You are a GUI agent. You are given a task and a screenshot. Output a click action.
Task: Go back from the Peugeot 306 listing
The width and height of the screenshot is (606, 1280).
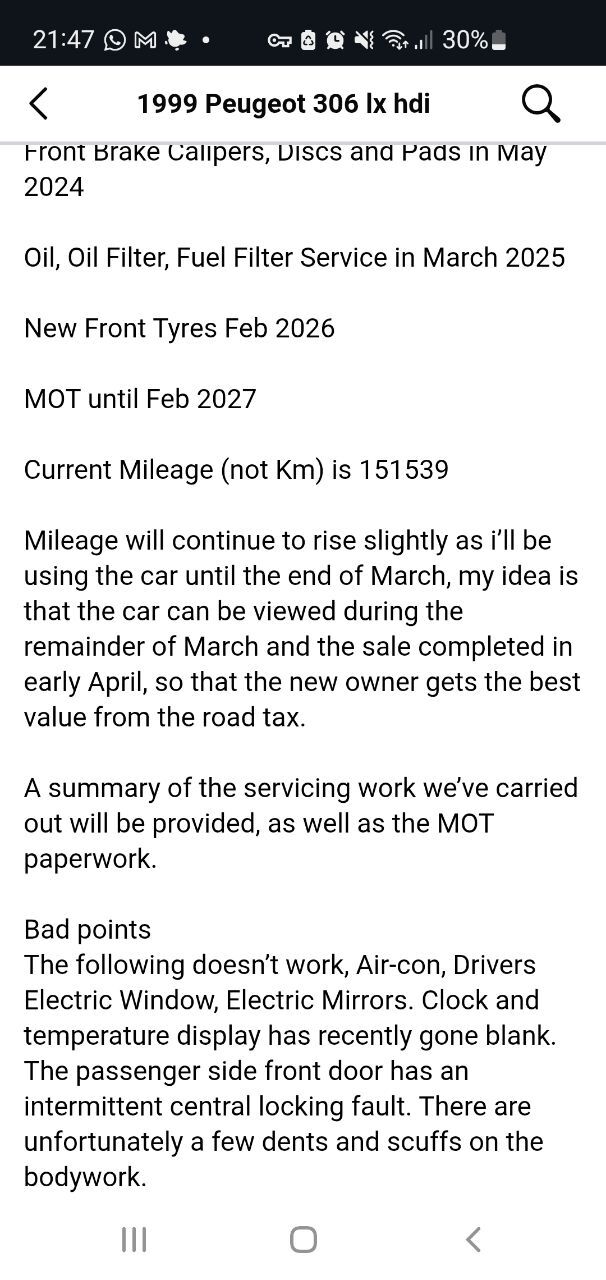click(39, 104)
